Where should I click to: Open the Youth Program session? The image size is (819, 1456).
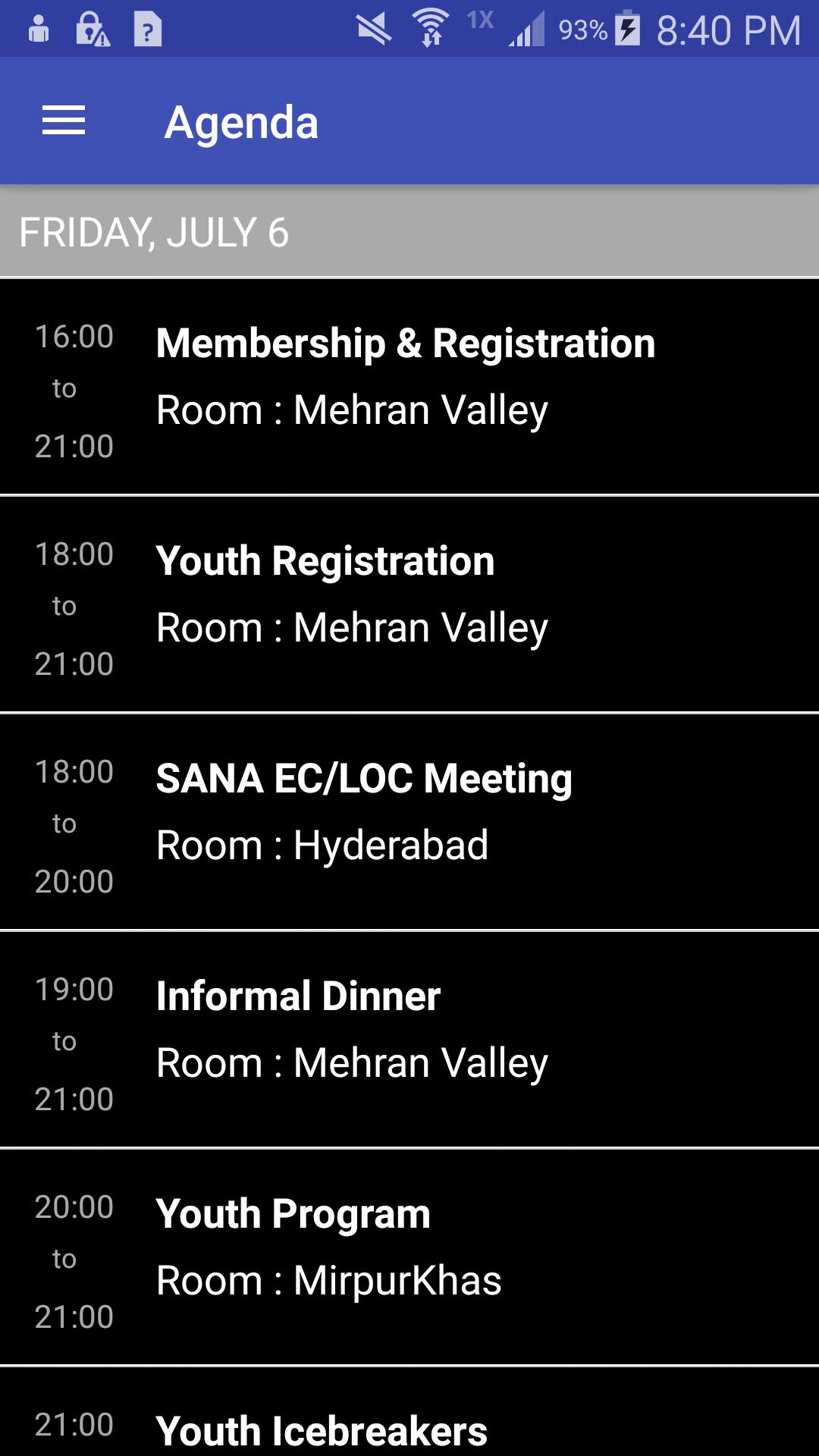click(x=409, y=1257)
